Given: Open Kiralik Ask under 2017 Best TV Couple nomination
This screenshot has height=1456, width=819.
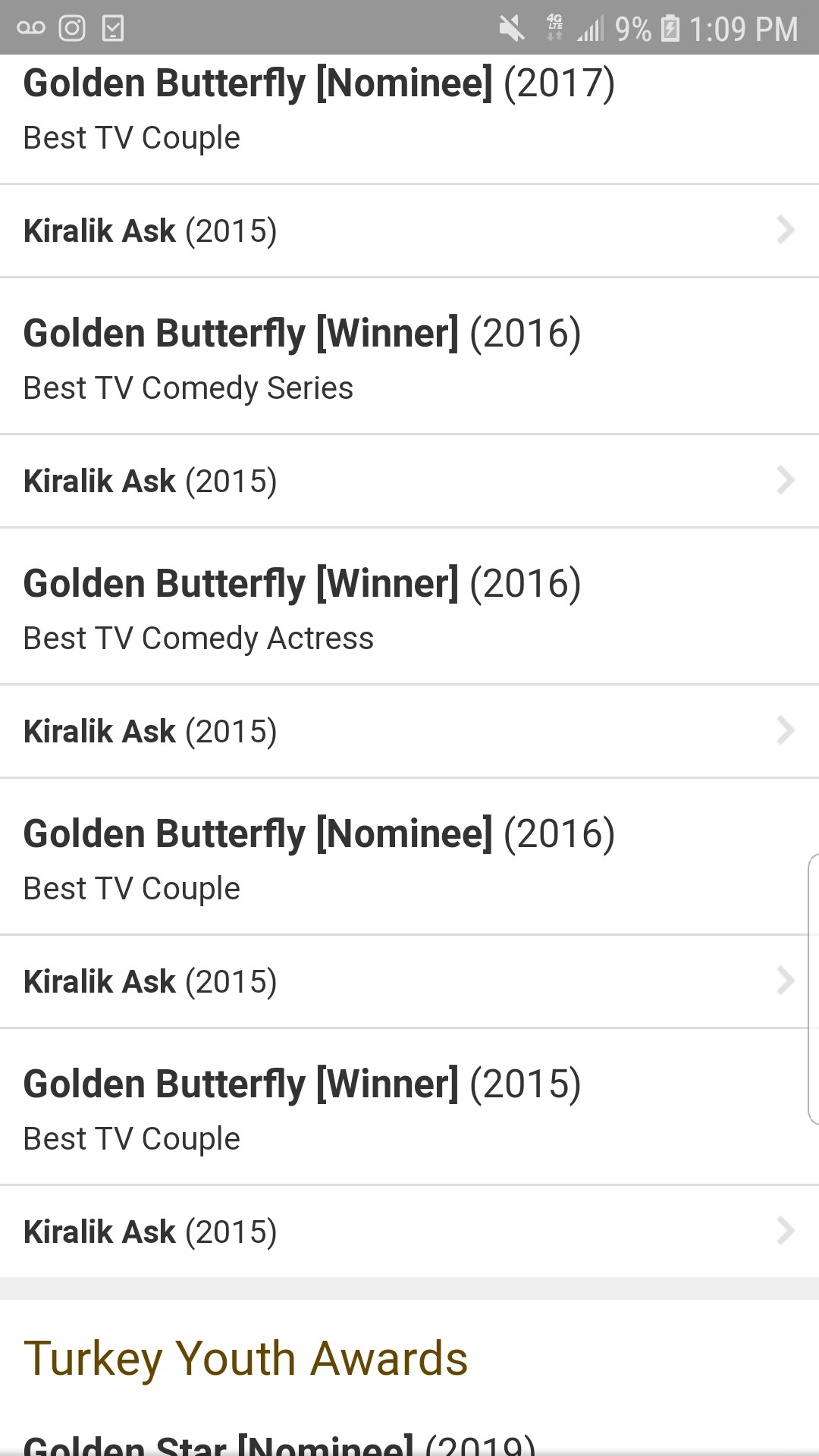Looking at the screenshot, I should (409, 231).
